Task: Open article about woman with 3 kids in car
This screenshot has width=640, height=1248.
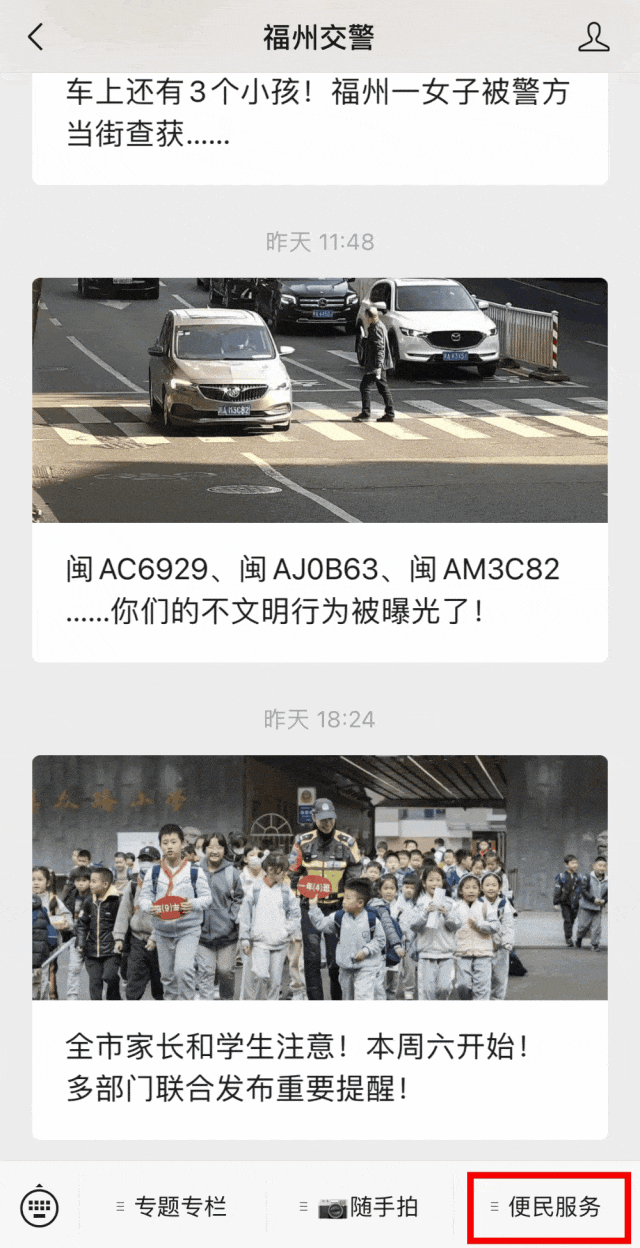Action: pos(318,114)
